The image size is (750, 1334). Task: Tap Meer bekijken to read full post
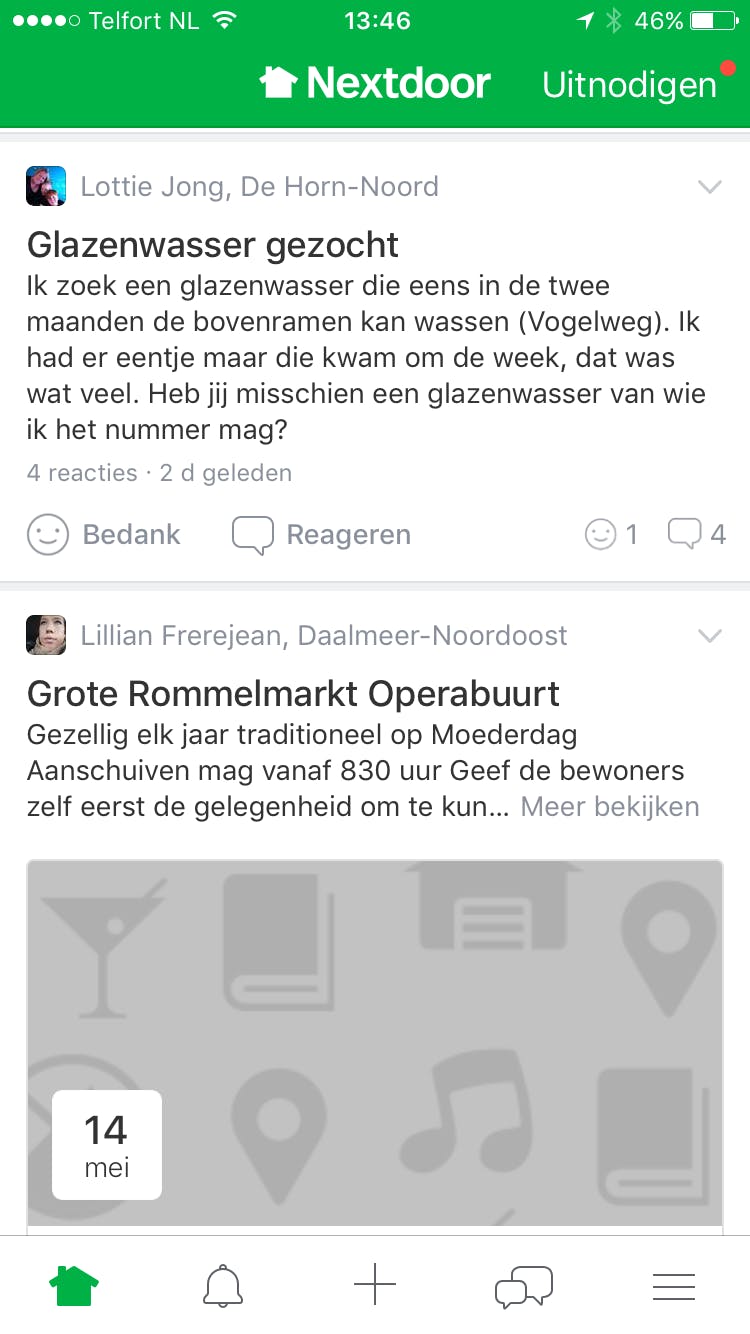pyautogui.click(x=610, y=807)
